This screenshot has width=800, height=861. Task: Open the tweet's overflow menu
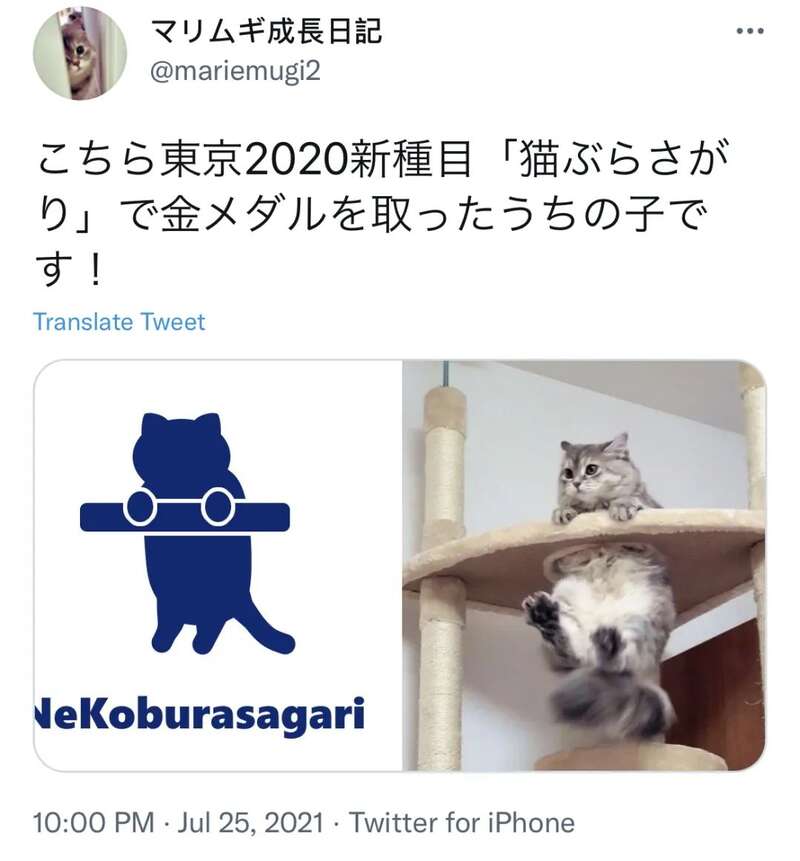pos(749,32)
